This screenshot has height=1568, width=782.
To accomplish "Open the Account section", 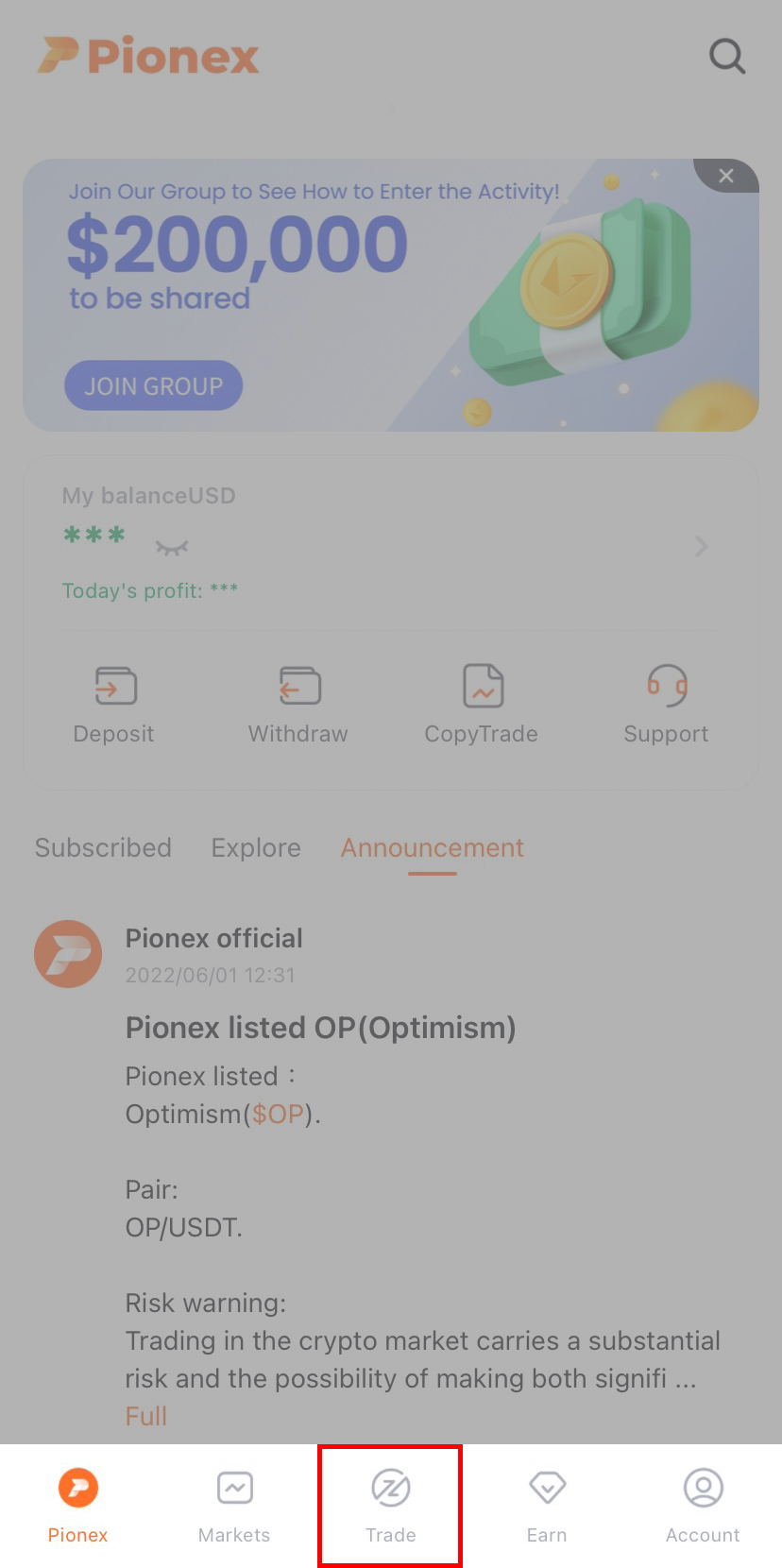I will pos(703,1507).
